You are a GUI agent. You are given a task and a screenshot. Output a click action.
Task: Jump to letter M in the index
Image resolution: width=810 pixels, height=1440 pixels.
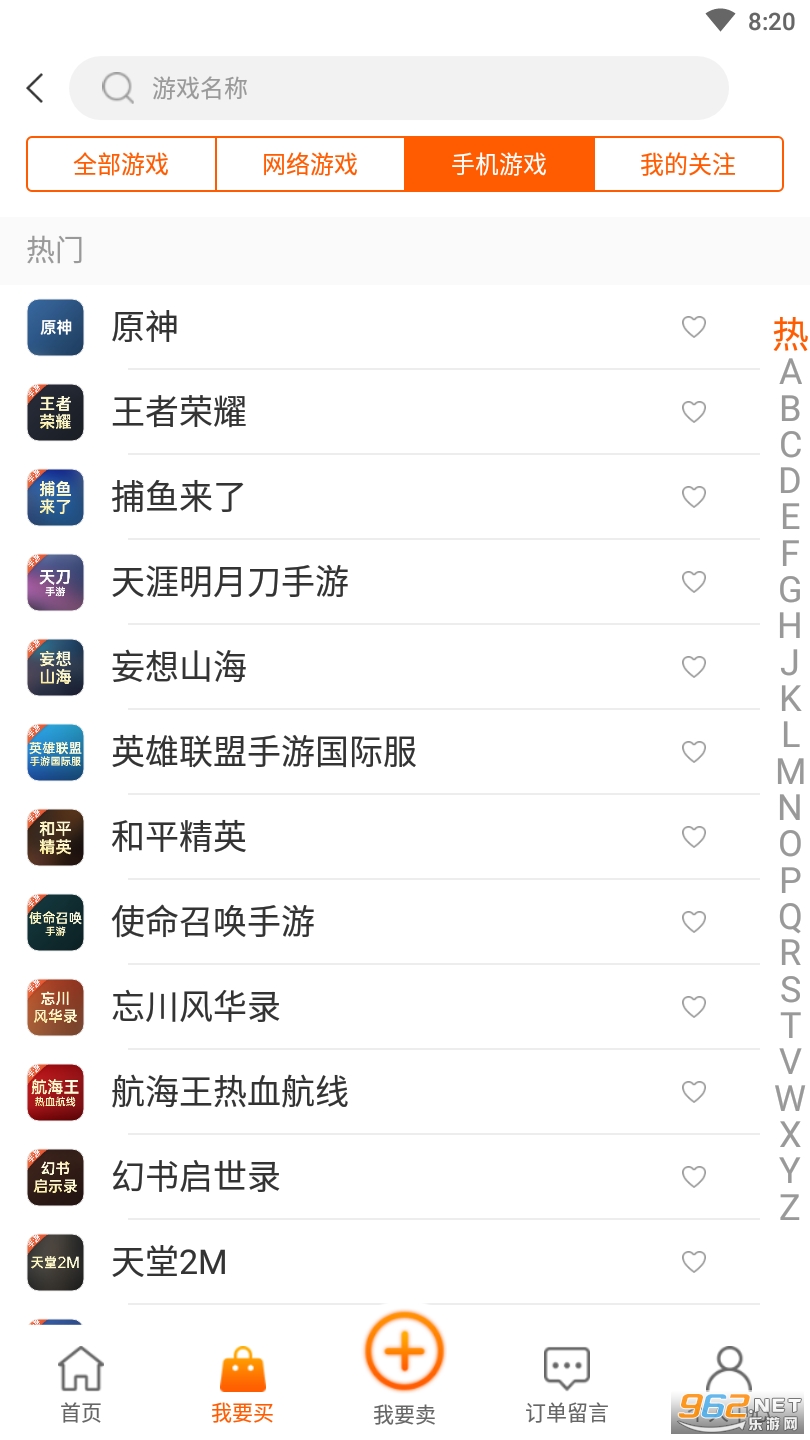(790, 771)
